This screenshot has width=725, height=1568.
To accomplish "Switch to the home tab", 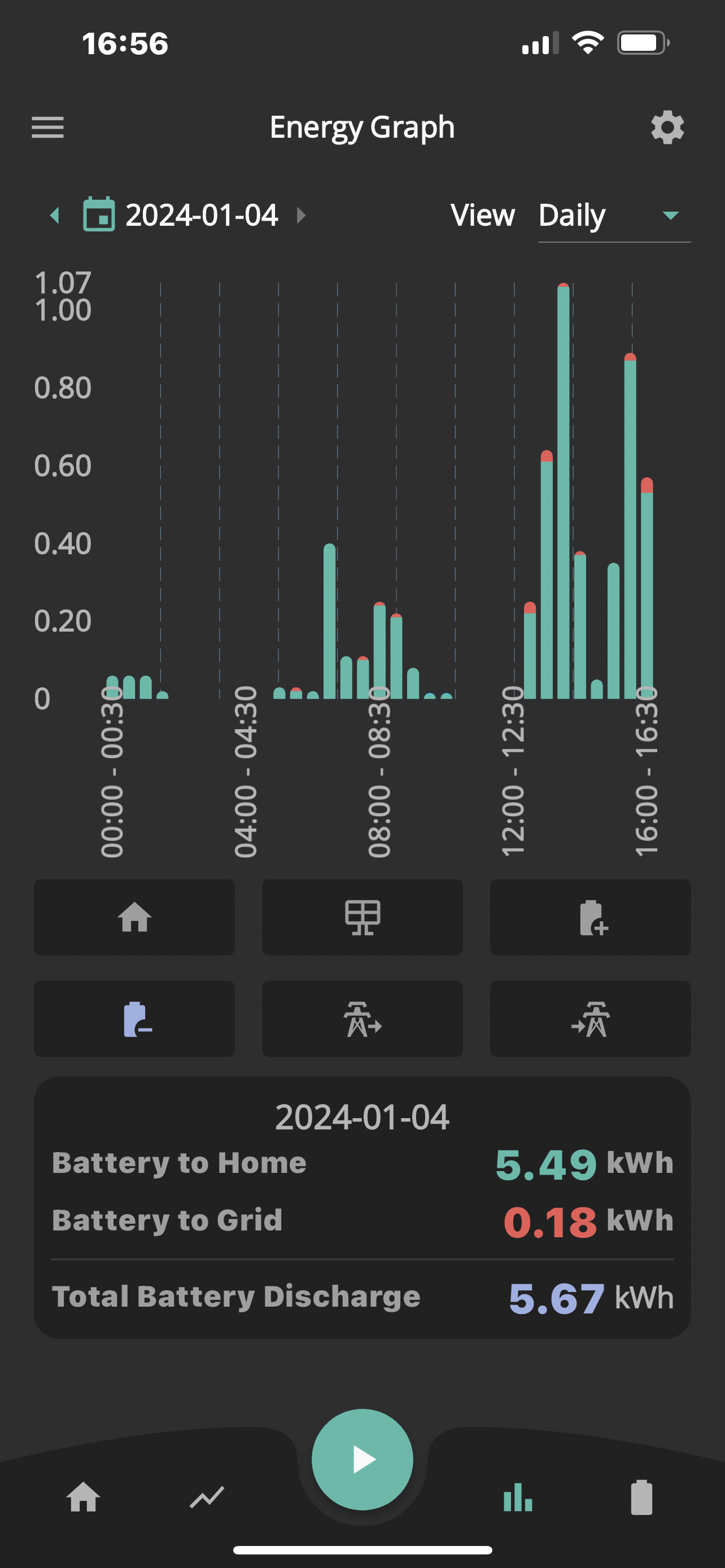I will (84, 1497).
